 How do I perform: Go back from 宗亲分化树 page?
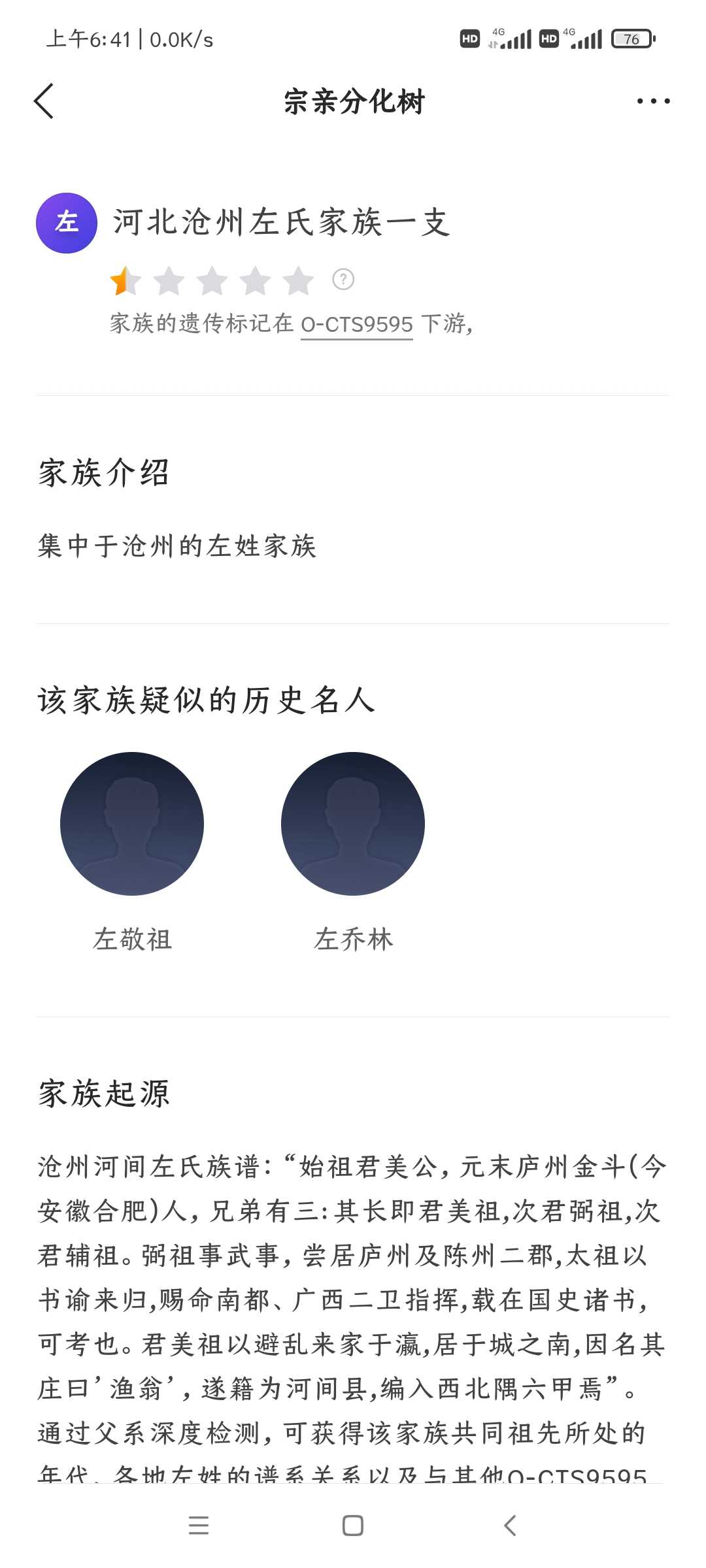44,101
